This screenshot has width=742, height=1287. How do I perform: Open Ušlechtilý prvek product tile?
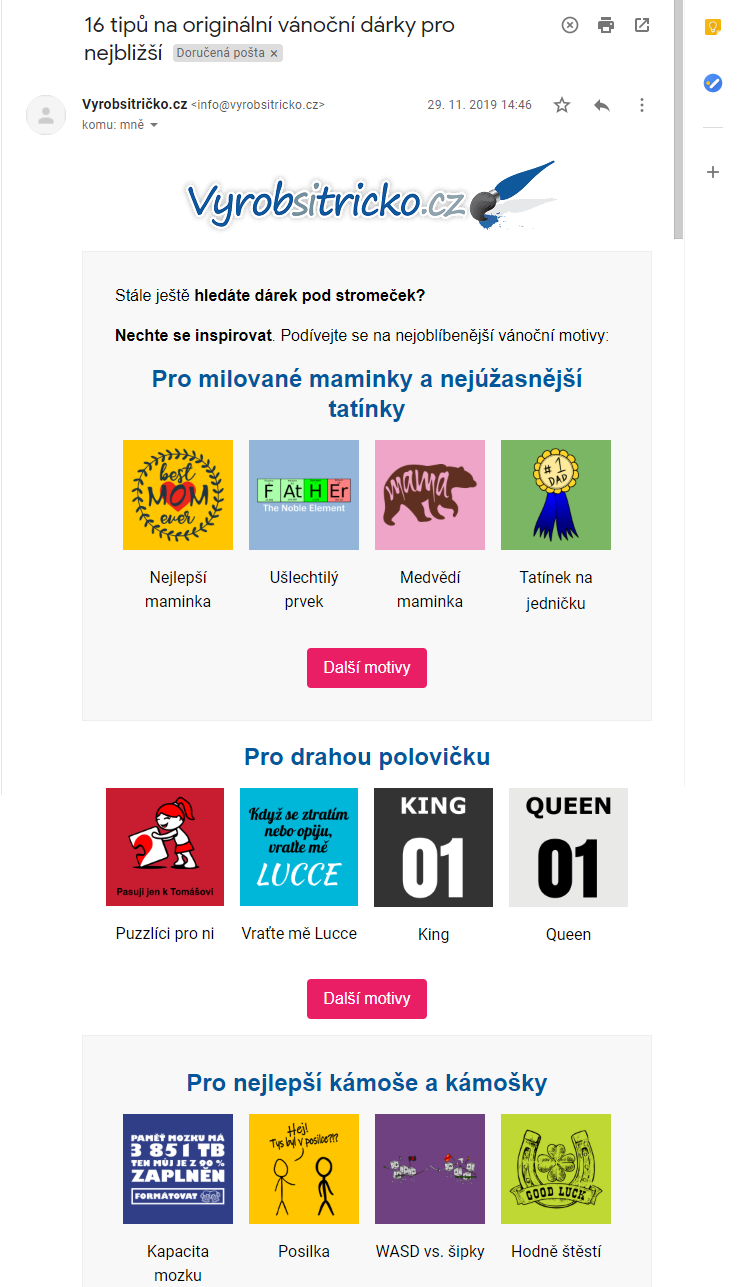click(x=304, y=495)
